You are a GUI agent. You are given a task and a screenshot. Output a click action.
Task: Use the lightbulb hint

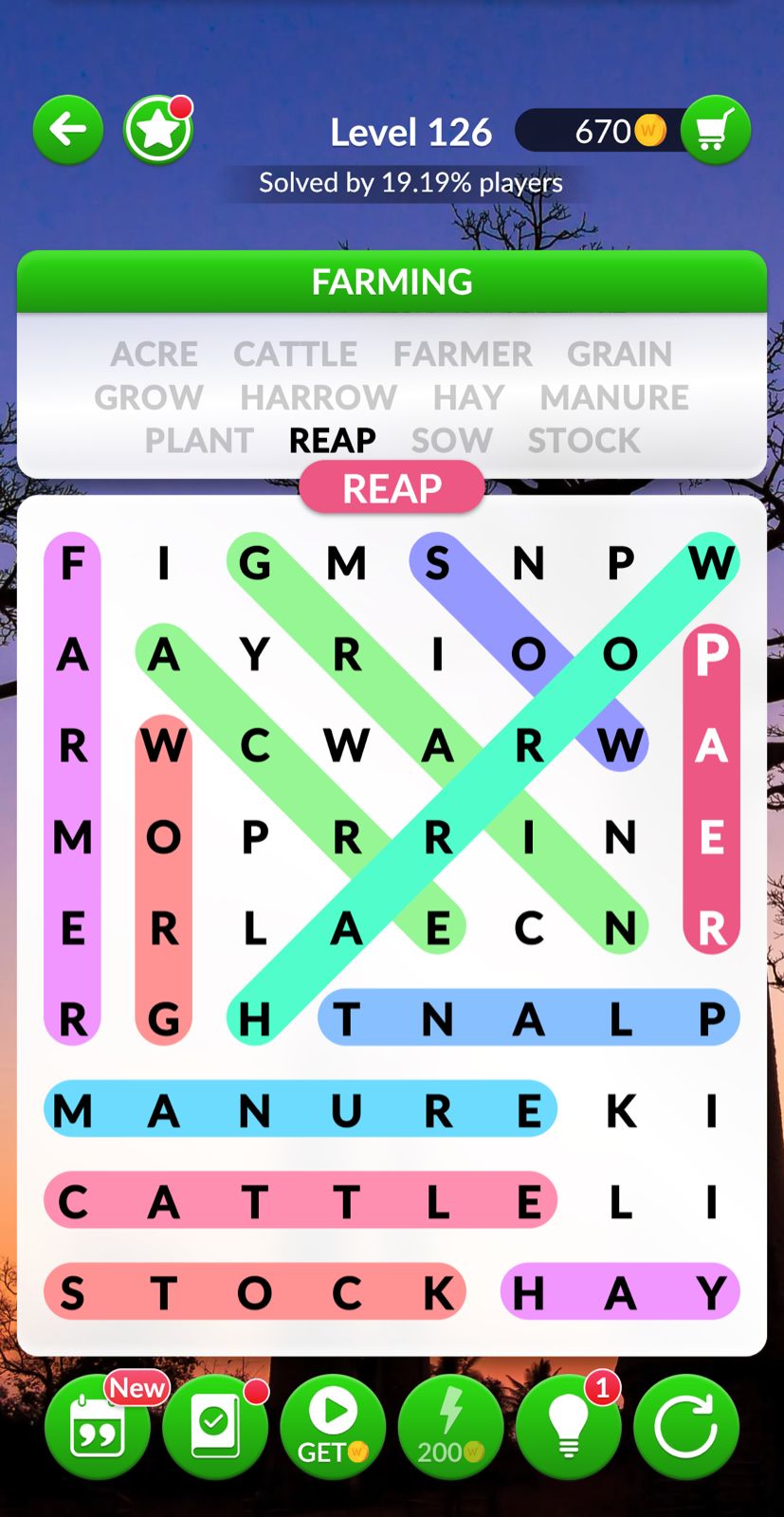[568, 1426]
